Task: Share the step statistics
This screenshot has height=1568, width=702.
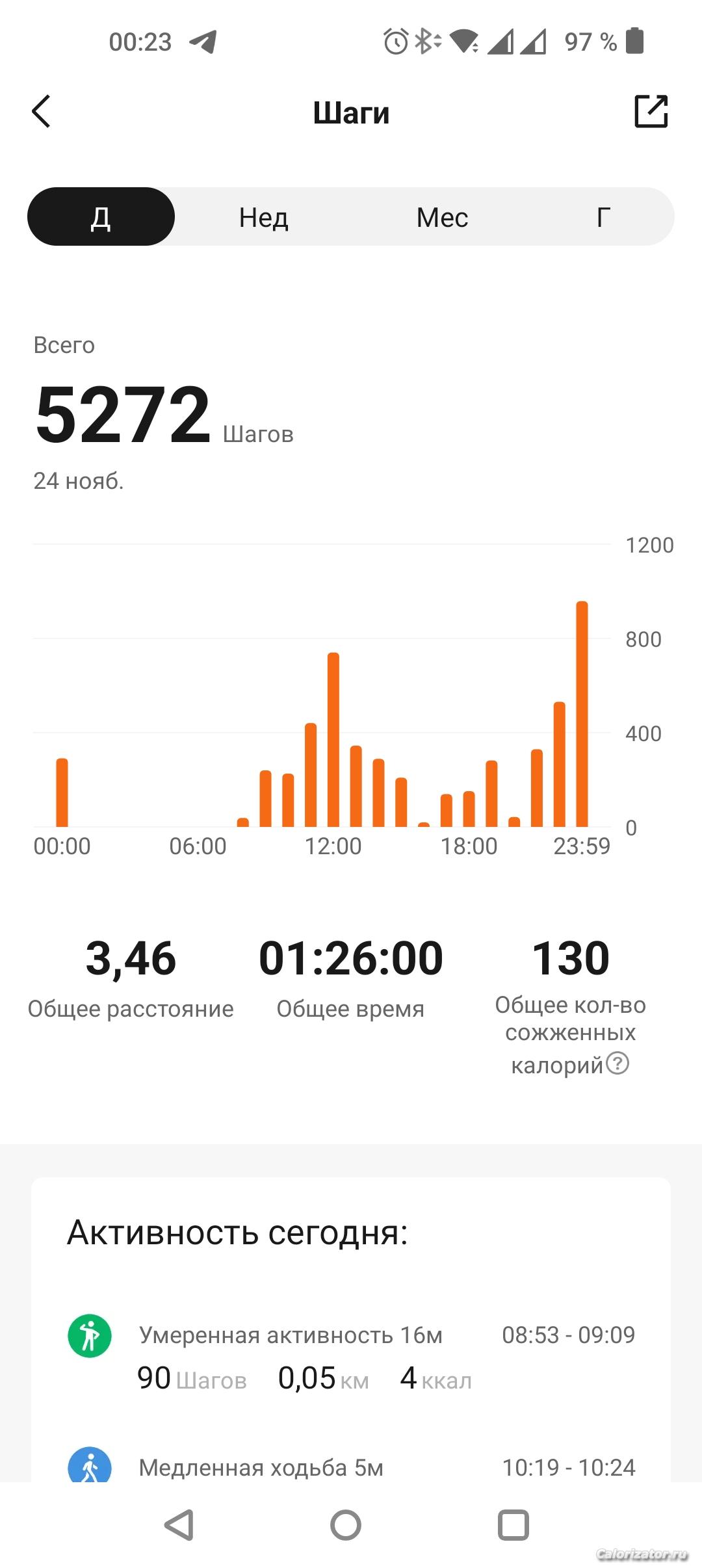Action: [651, 111]
